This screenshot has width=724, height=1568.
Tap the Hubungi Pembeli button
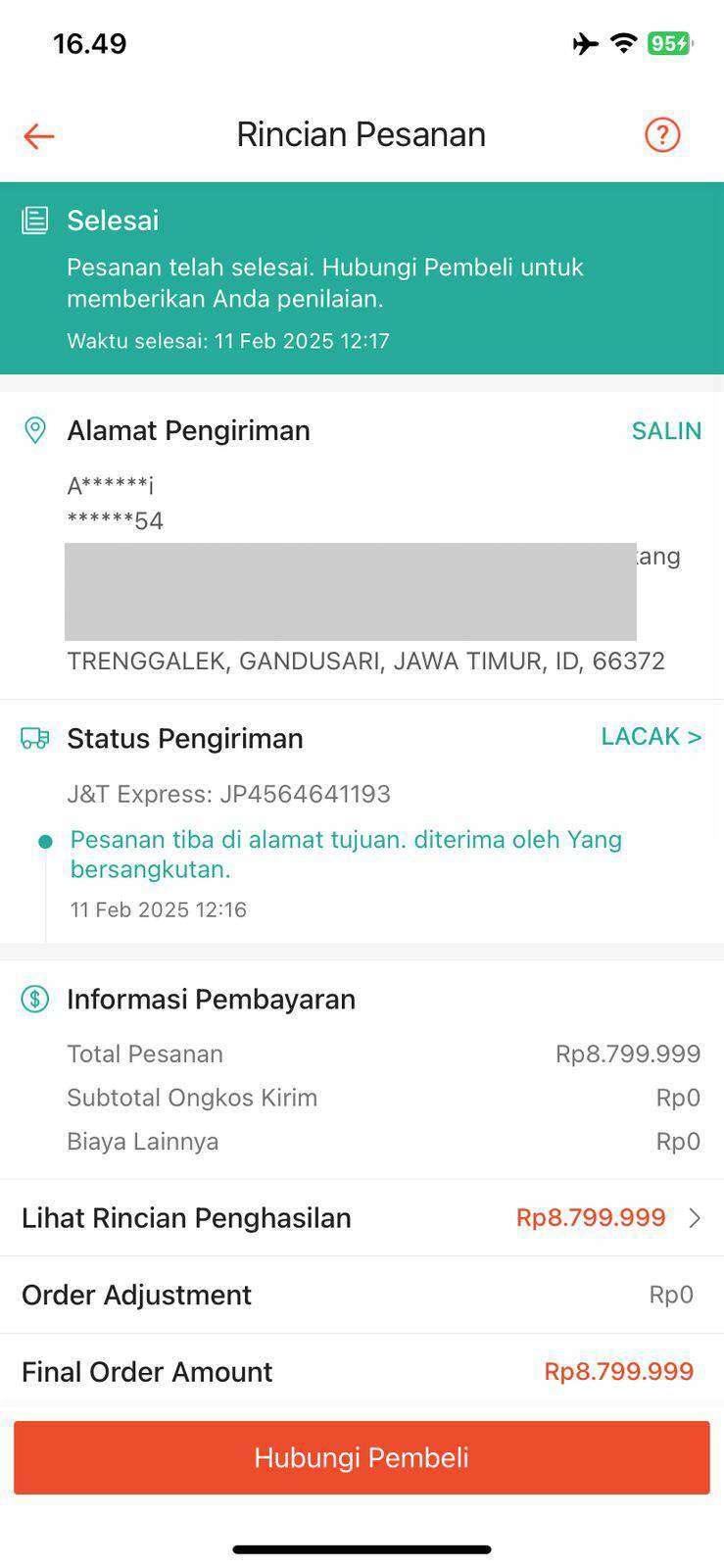[x=362, y=1457]
